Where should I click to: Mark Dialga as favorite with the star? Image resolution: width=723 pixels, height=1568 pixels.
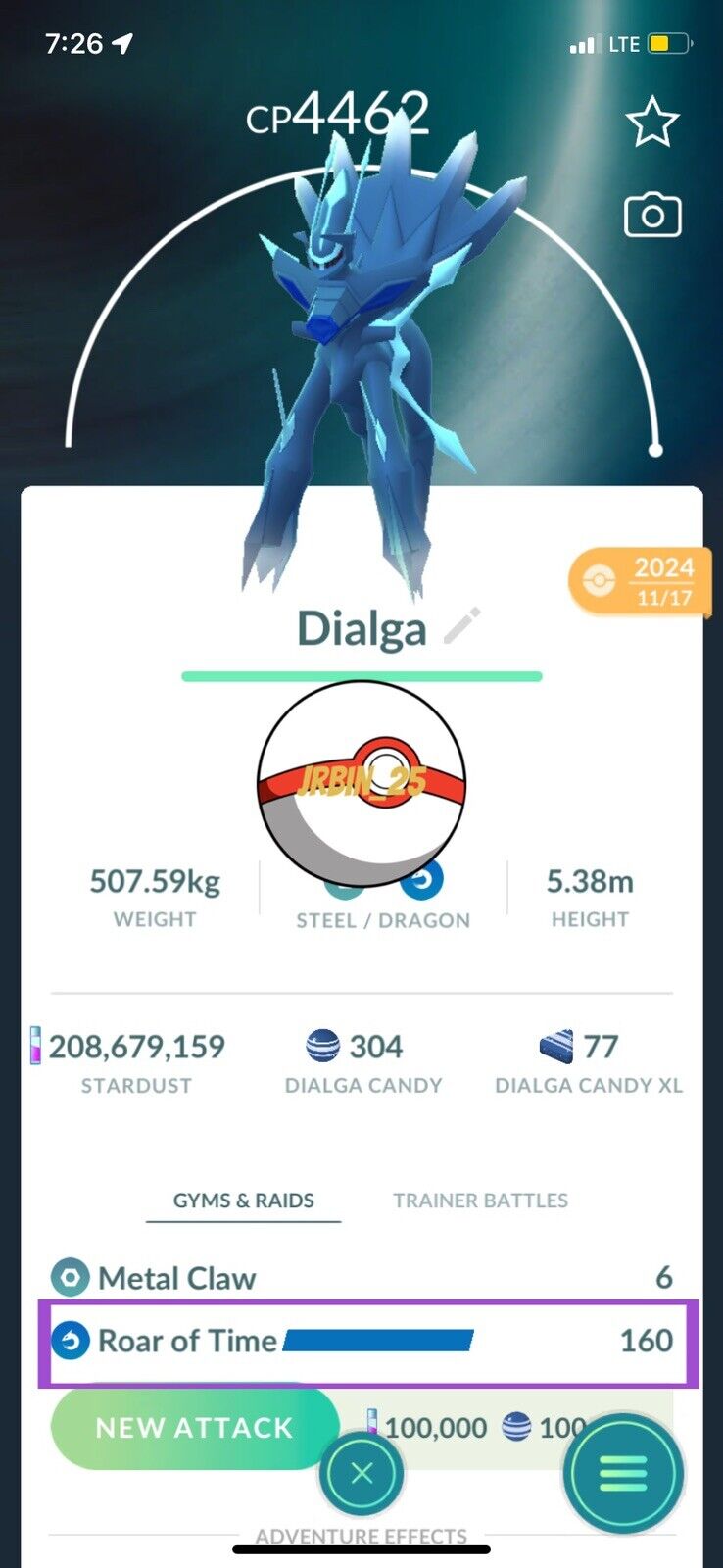(x=651, y=123)
